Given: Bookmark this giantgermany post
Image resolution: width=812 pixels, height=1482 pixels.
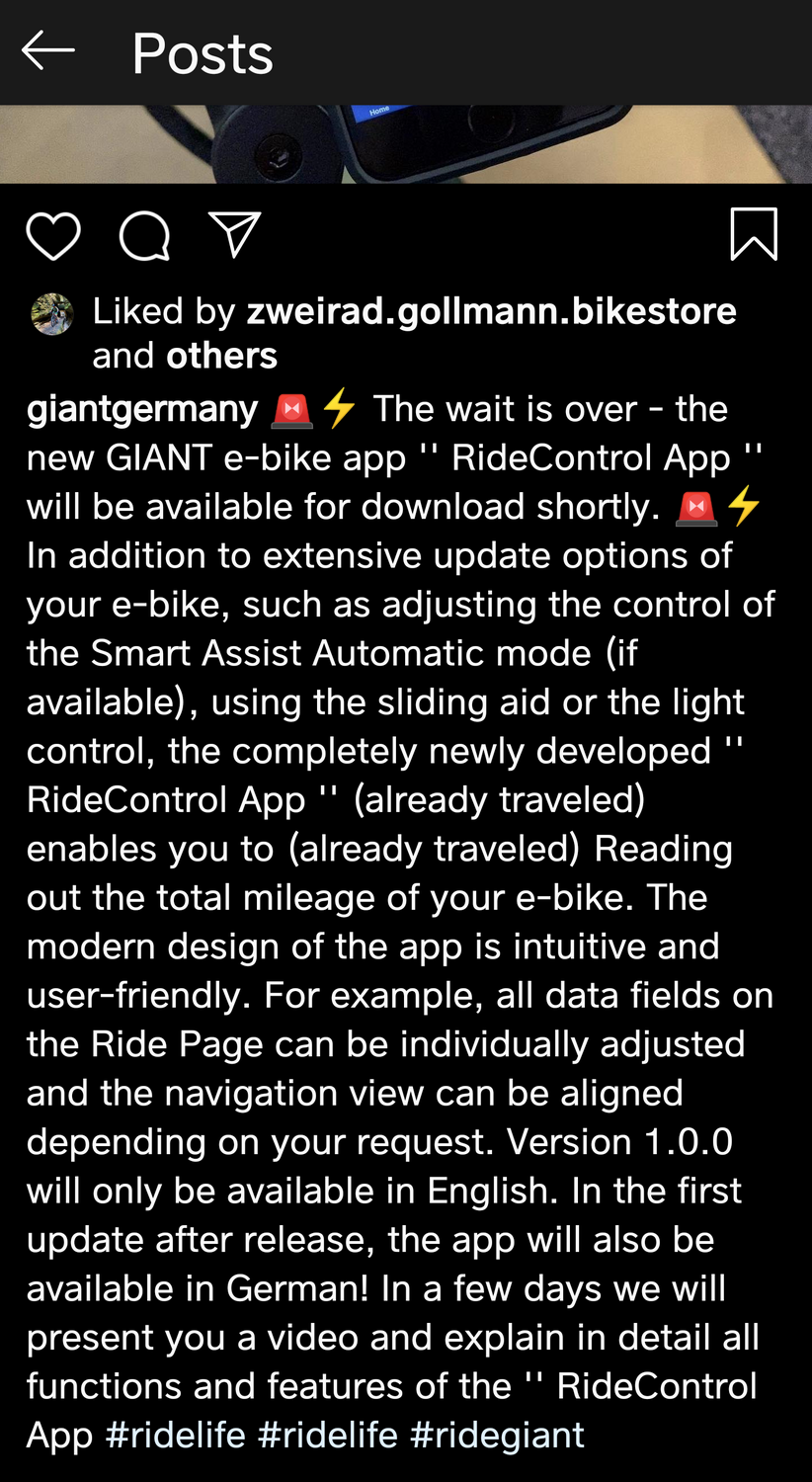Looking at the screenshot, I should tap(754, 235).
